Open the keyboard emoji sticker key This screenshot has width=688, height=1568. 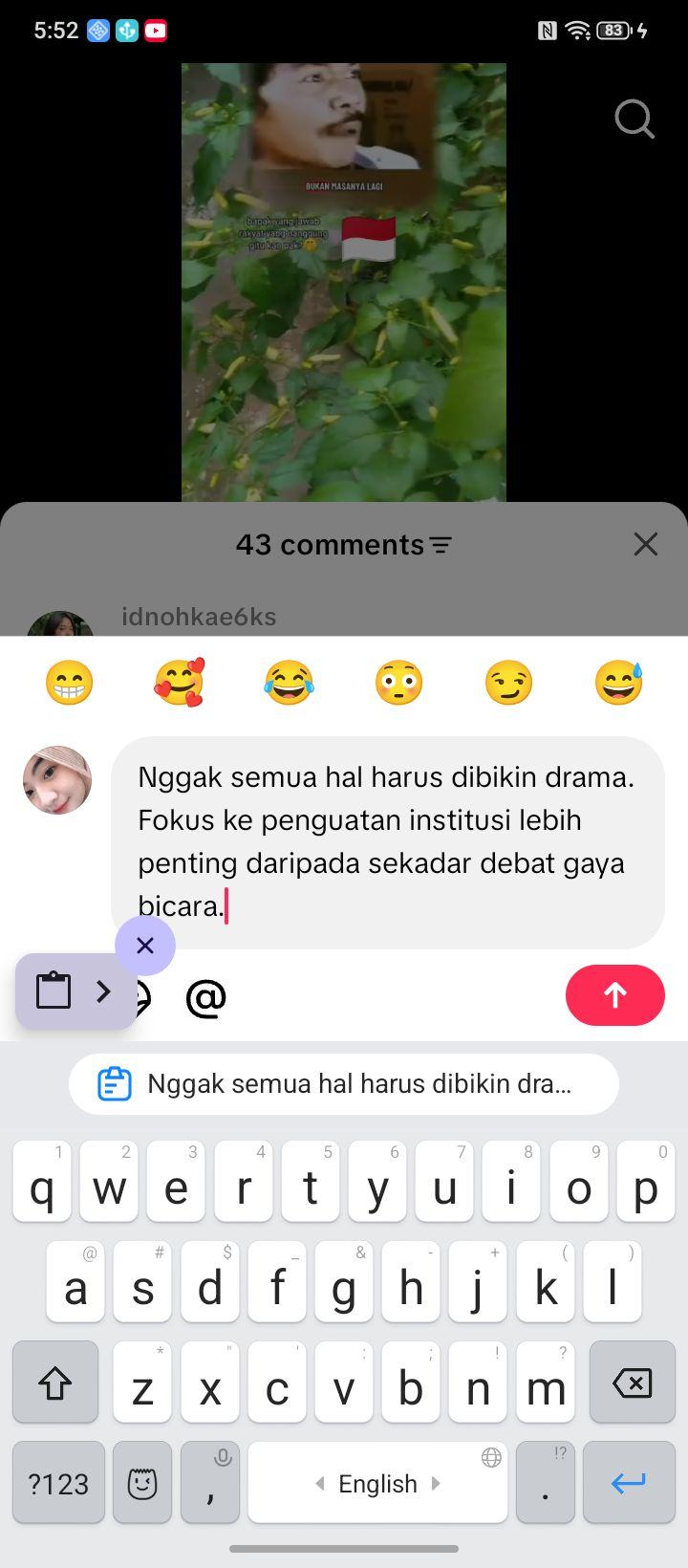142,1482
